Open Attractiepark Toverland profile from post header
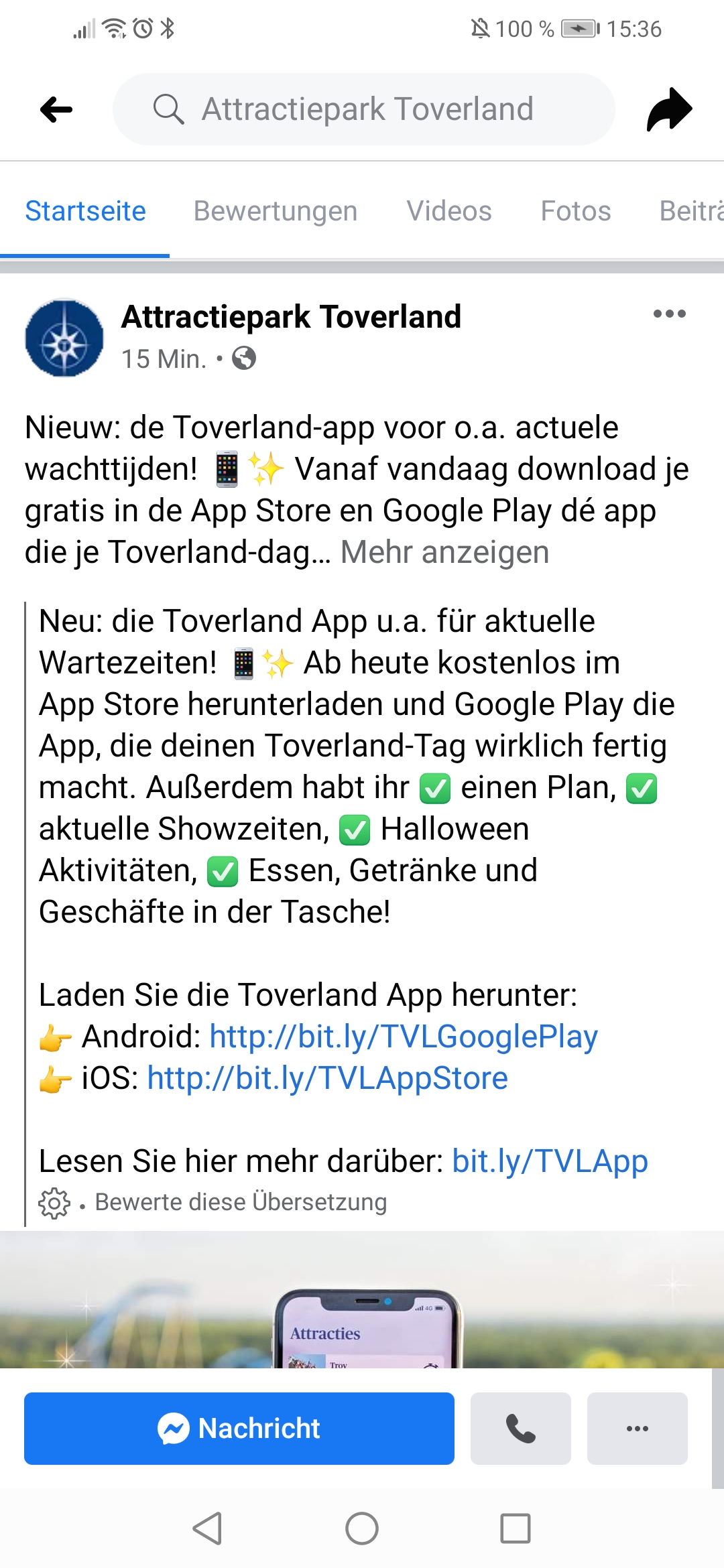The height and width of the screenshot is (1568, 724). pos(291,317)
